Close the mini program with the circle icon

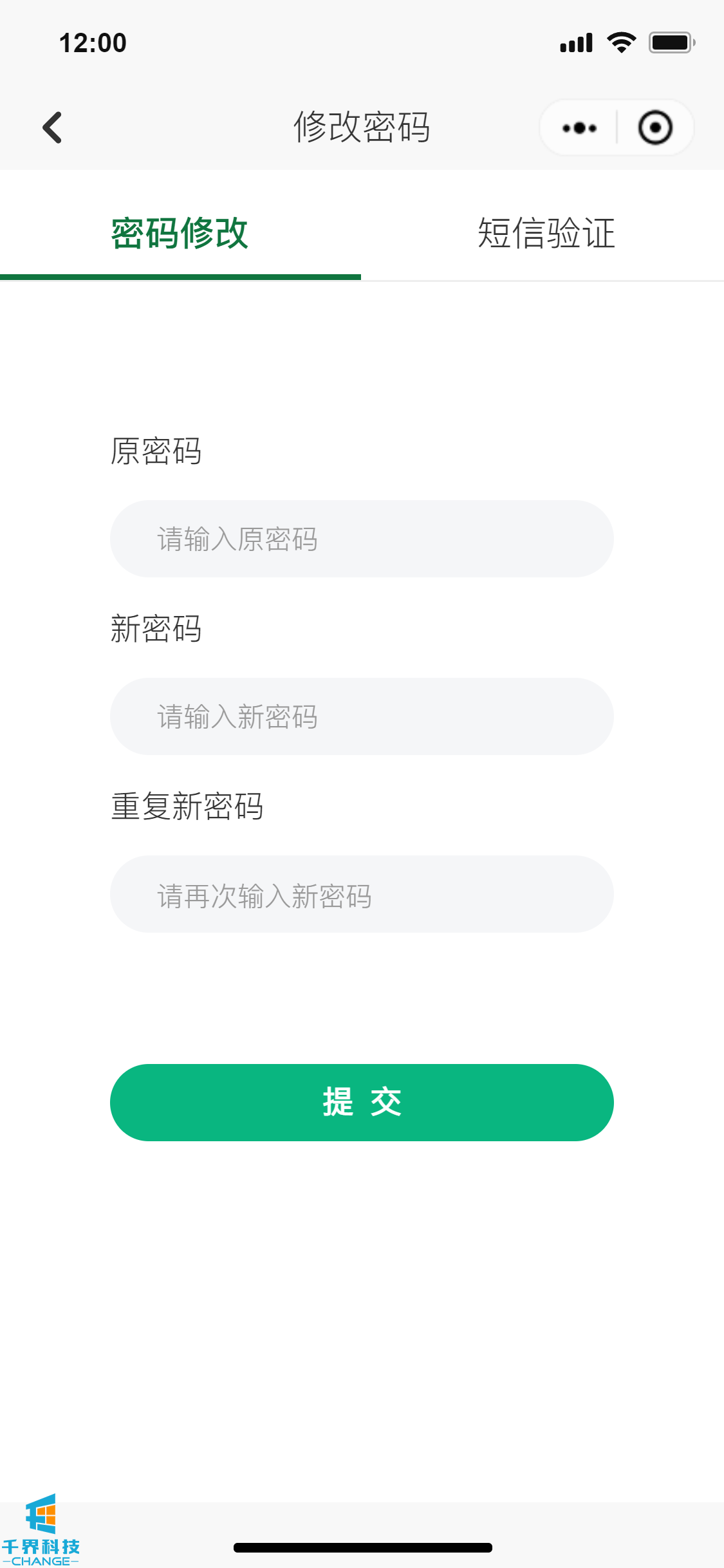[655, 127]
